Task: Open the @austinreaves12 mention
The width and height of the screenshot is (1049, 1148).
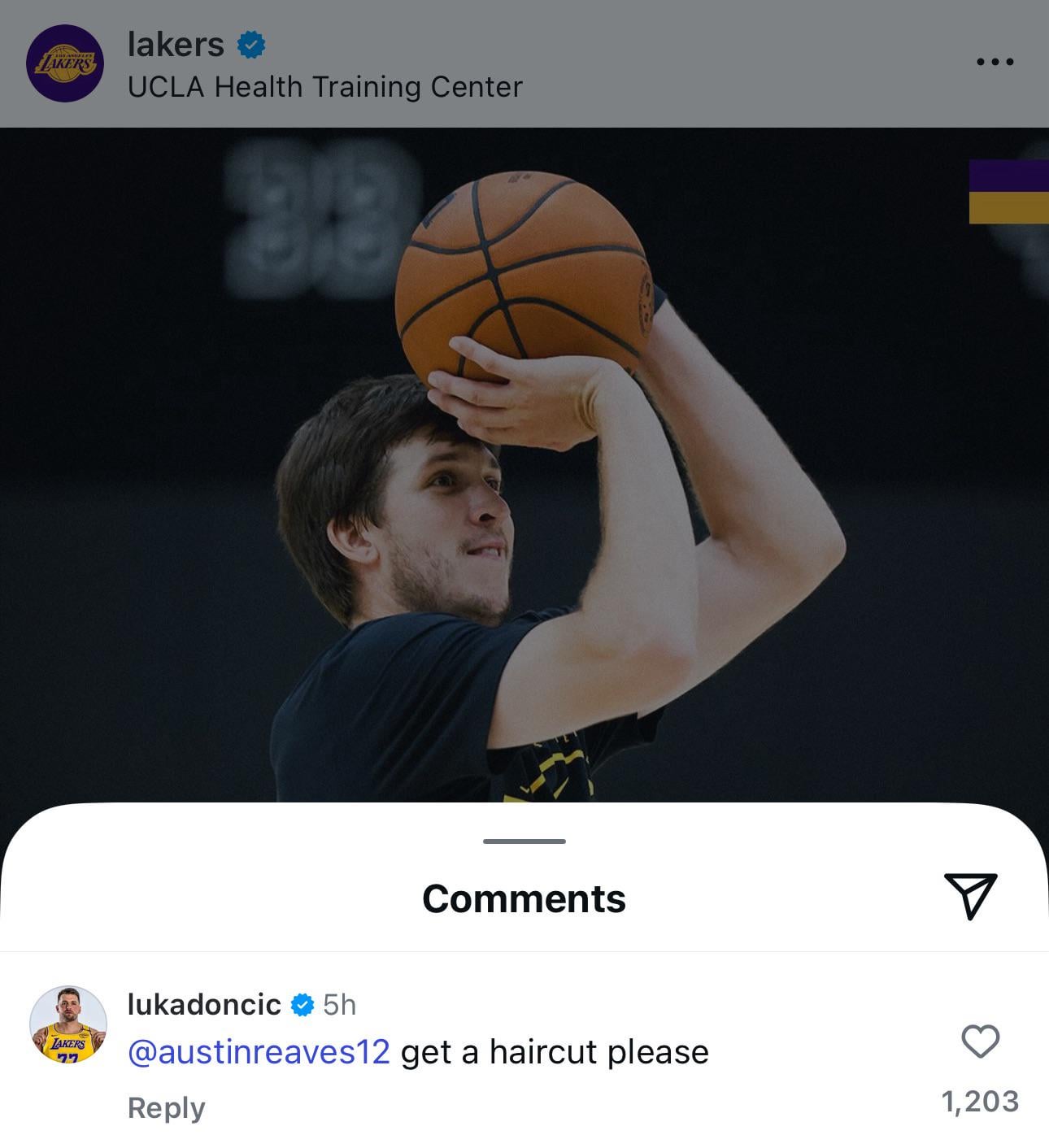Action: pos(259,1052)
